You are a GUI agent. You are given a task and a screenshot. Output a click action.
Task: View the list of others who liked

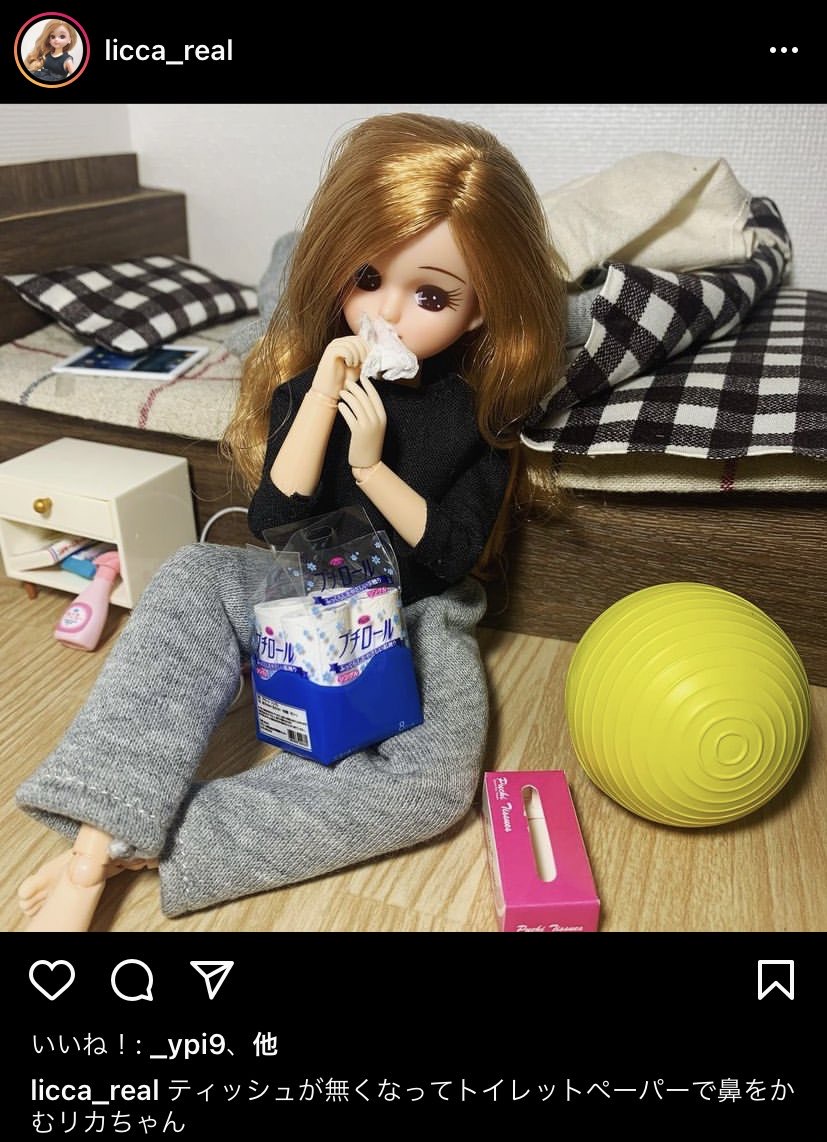(x=264, y=1046)
